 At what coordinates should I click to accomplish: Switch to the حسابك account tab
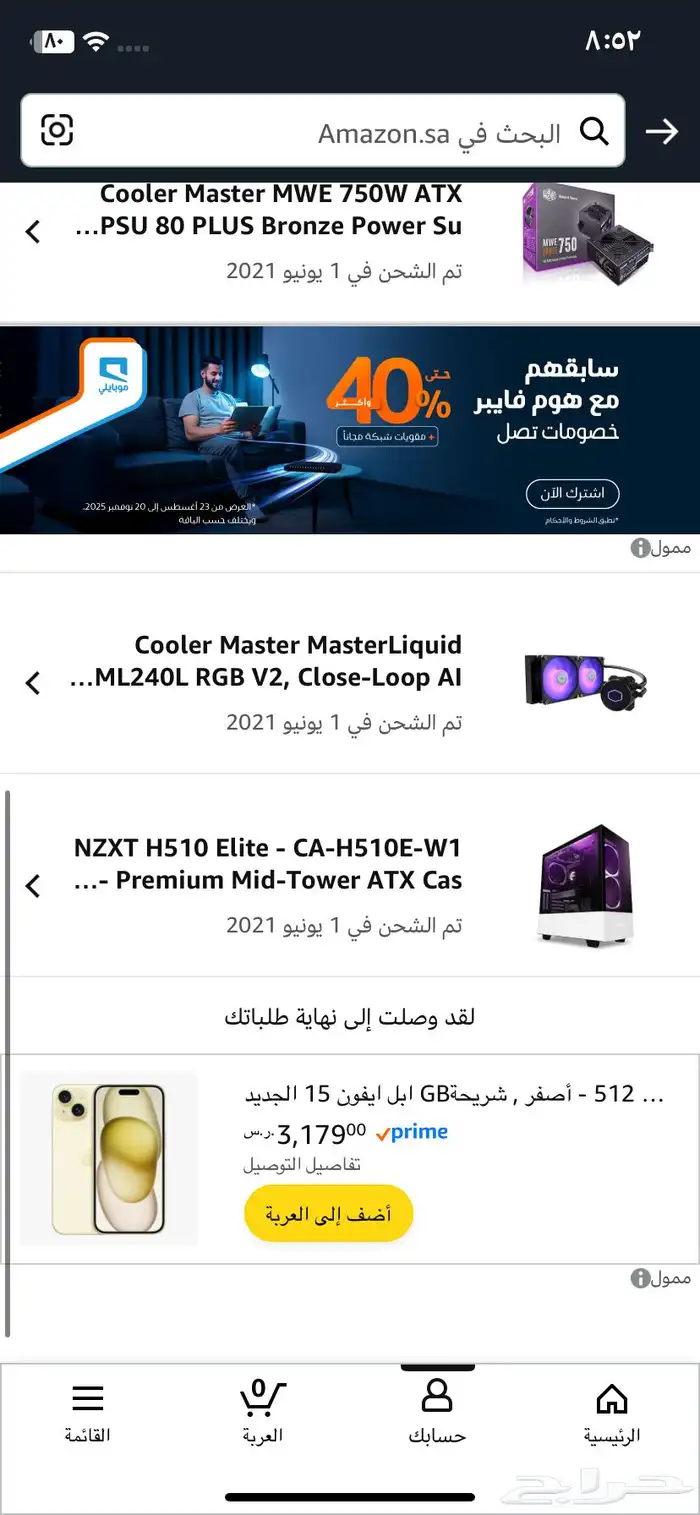(x=437, y=1412)
